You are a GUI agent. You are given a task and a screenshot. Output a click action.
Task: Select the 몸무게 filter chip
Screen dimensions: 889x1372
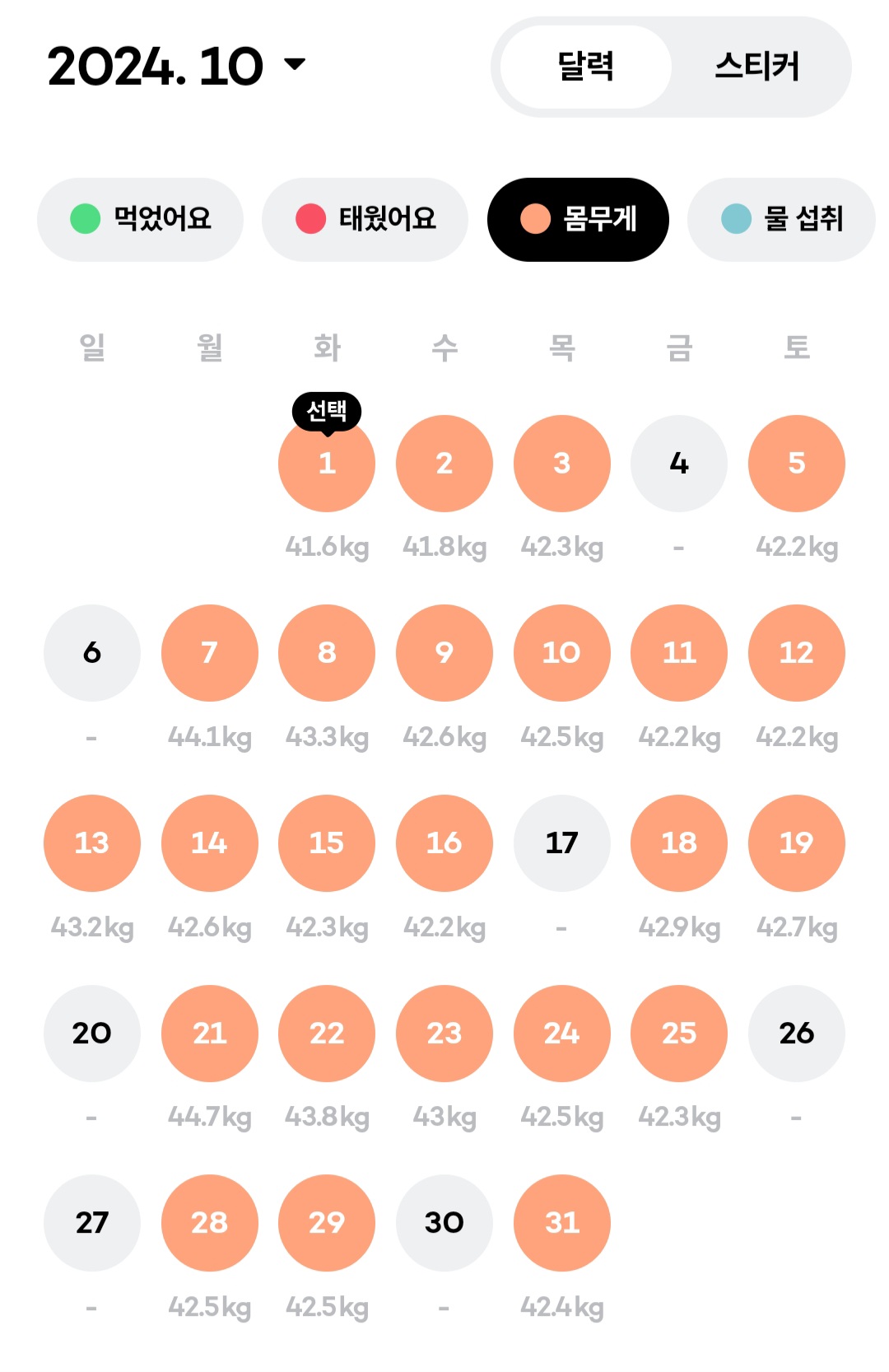(578, 219)
